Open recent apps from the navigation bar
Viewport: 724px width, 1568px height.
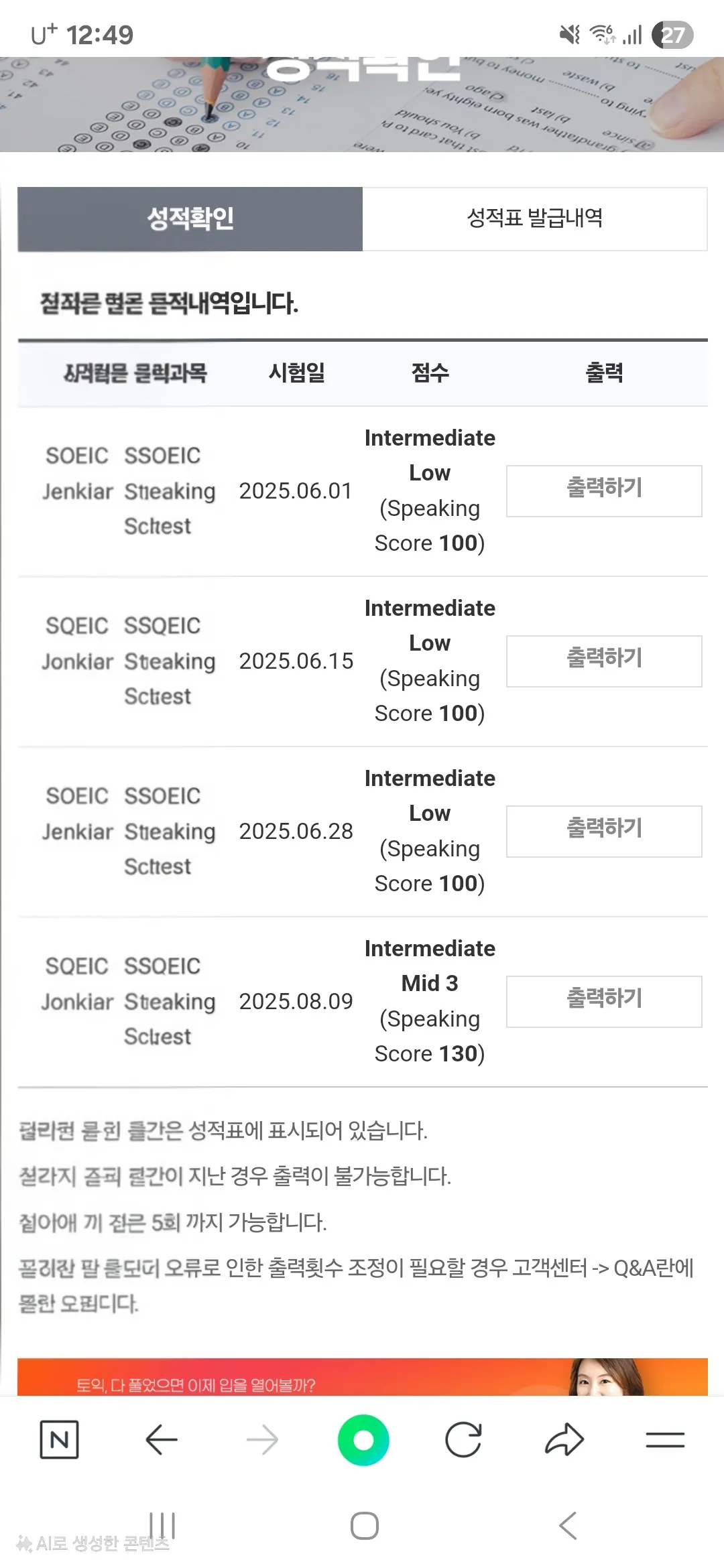pos(162,1526)
